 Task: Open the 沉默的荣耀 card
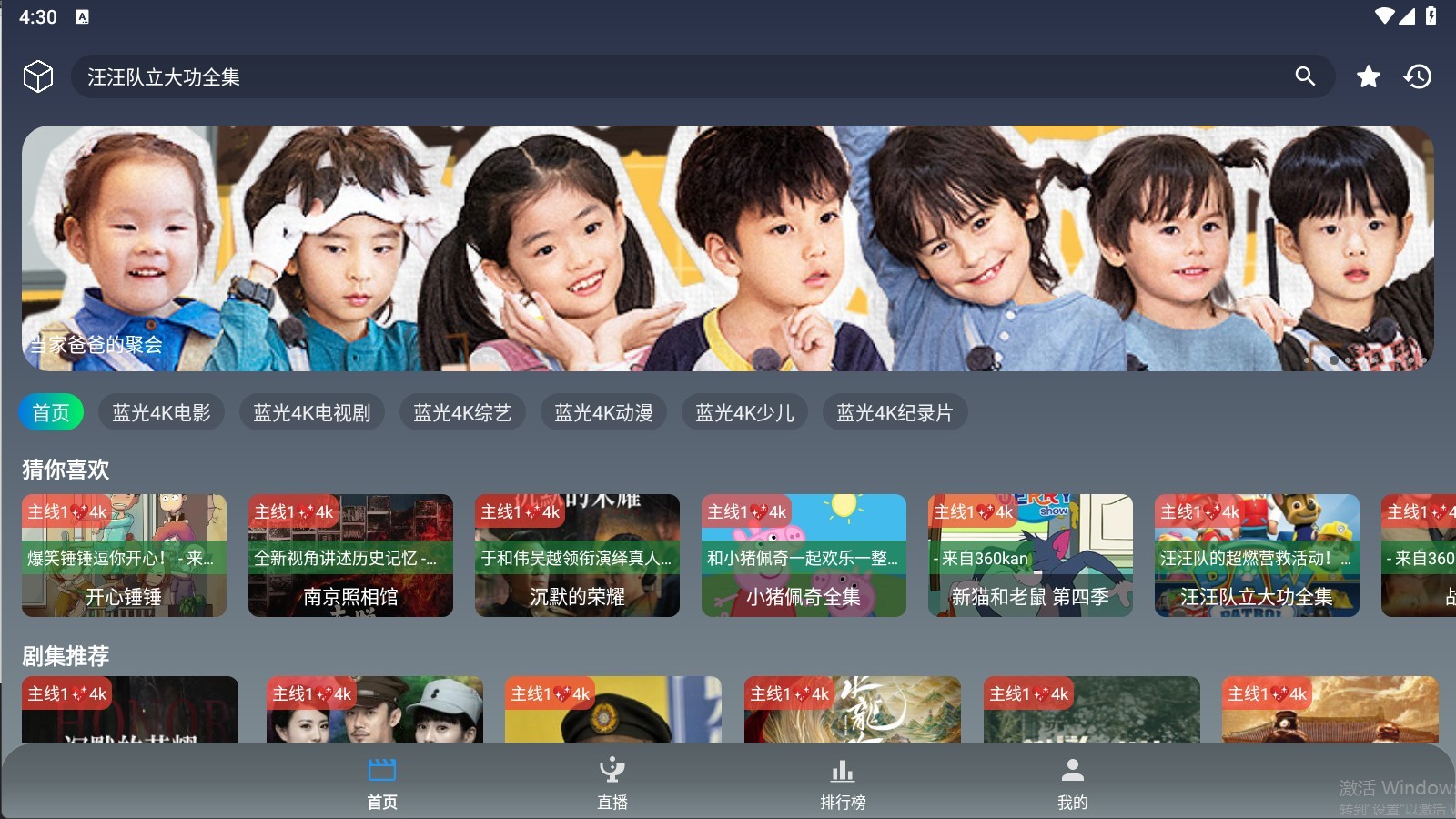[577, 556]
